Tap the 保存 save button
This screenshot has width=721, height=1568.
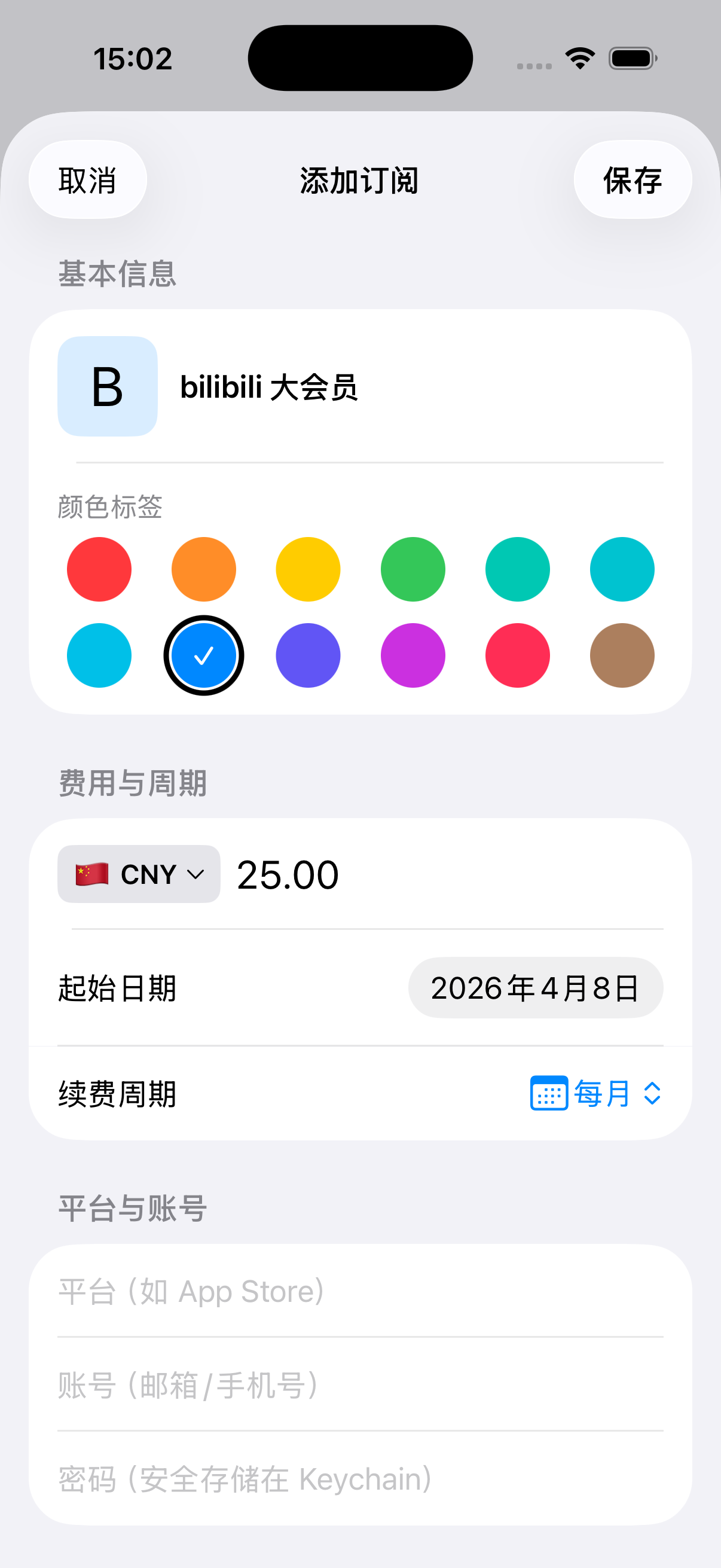(632, 179)
